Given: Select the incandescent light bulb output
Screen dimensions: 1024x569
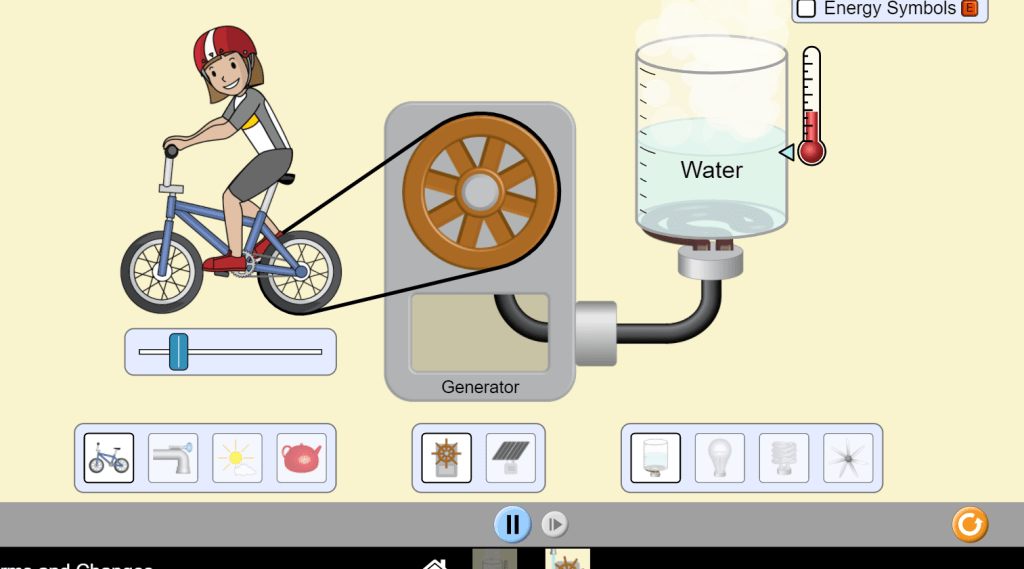Looking at the screenshot, I should pos(719,458).
